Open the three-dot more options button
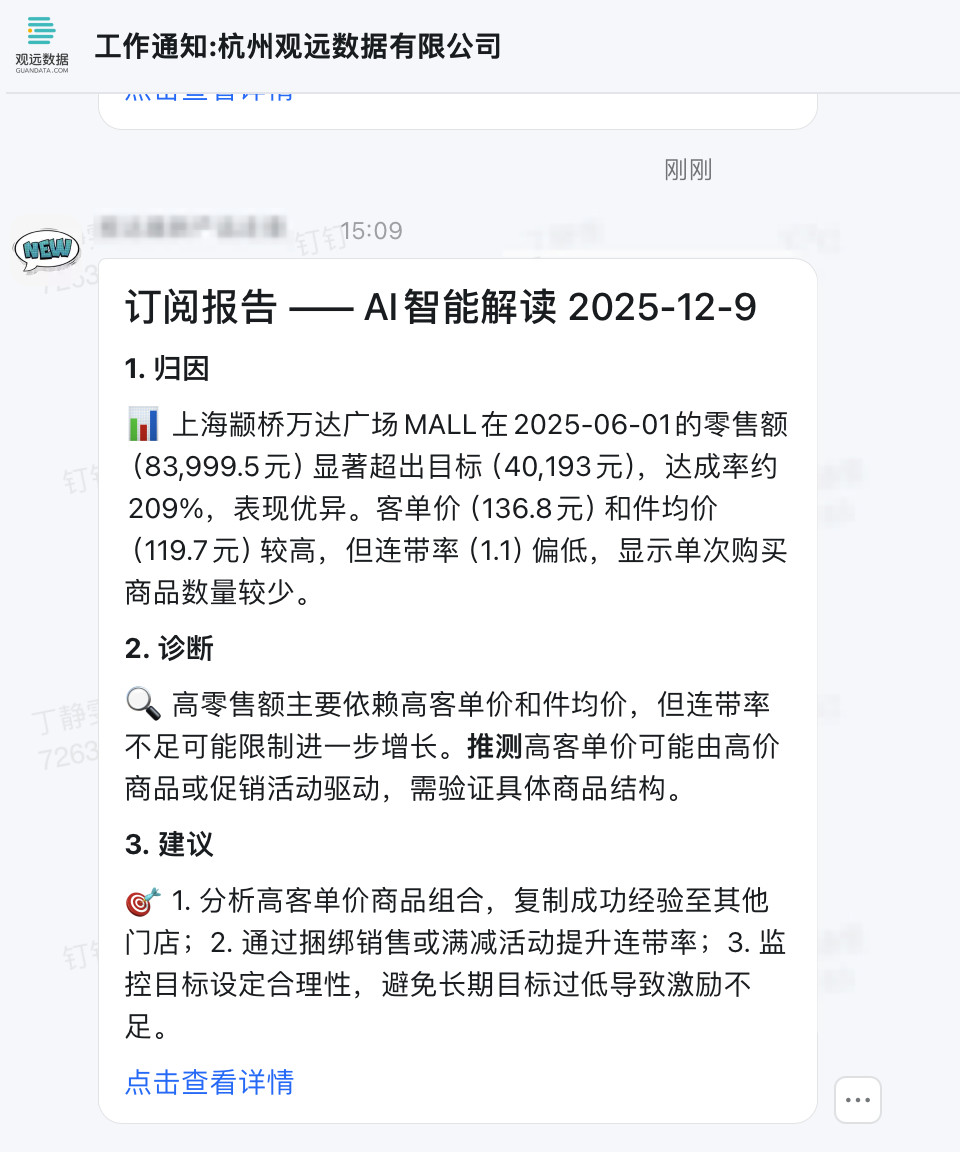Image resolution: width=960 pixels, height=1152 pixels. click(x=857, y=1100)
